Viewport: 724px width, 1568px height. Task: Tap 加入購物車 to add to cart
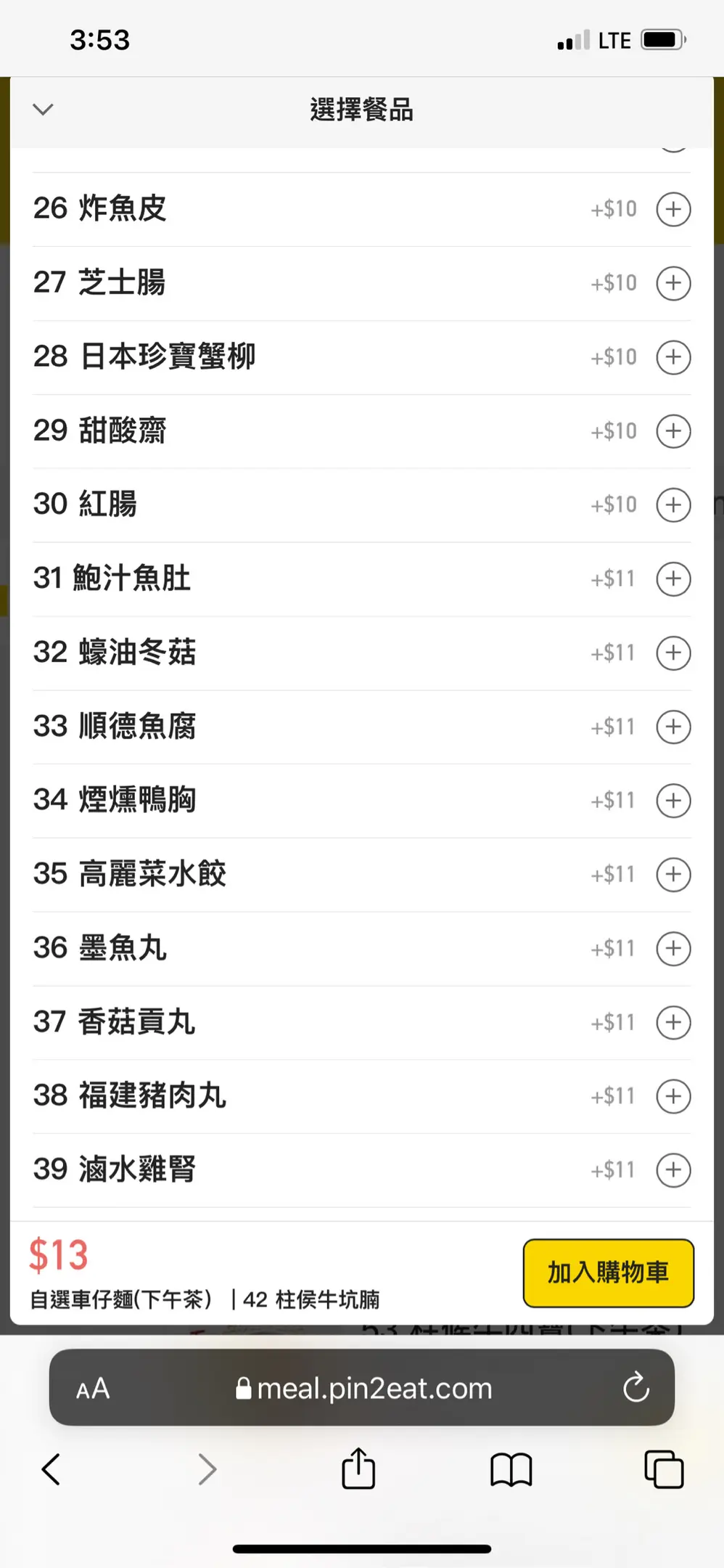click(x=608, y=1273)
